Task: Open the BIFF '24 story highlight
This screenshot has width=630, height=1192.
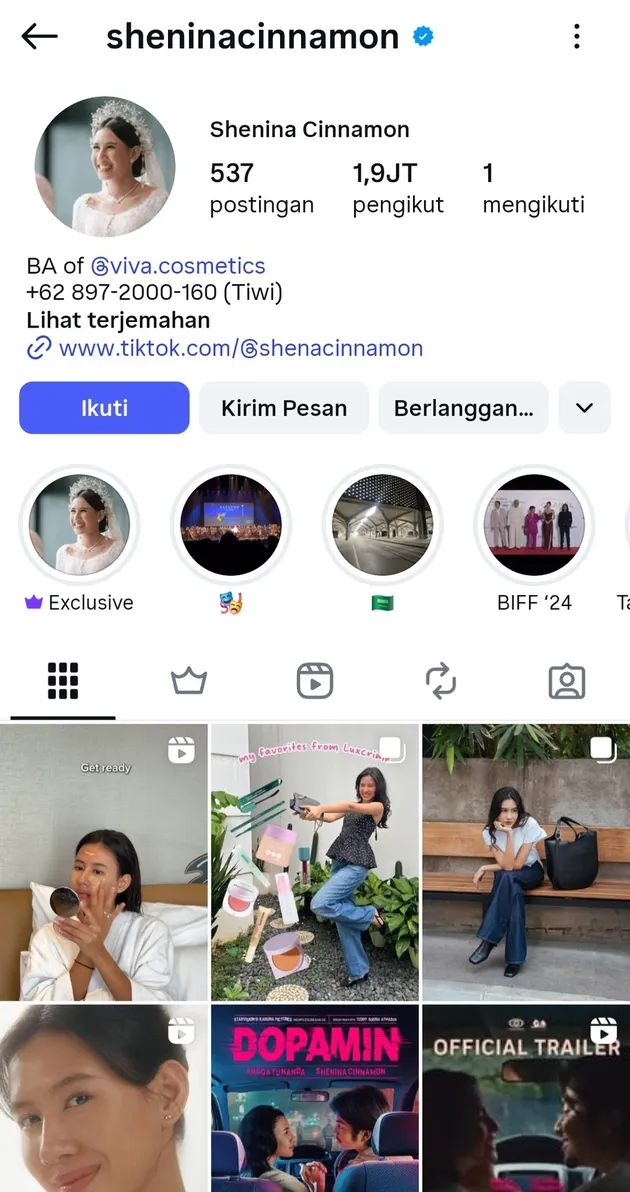Action: click(534, 525)
